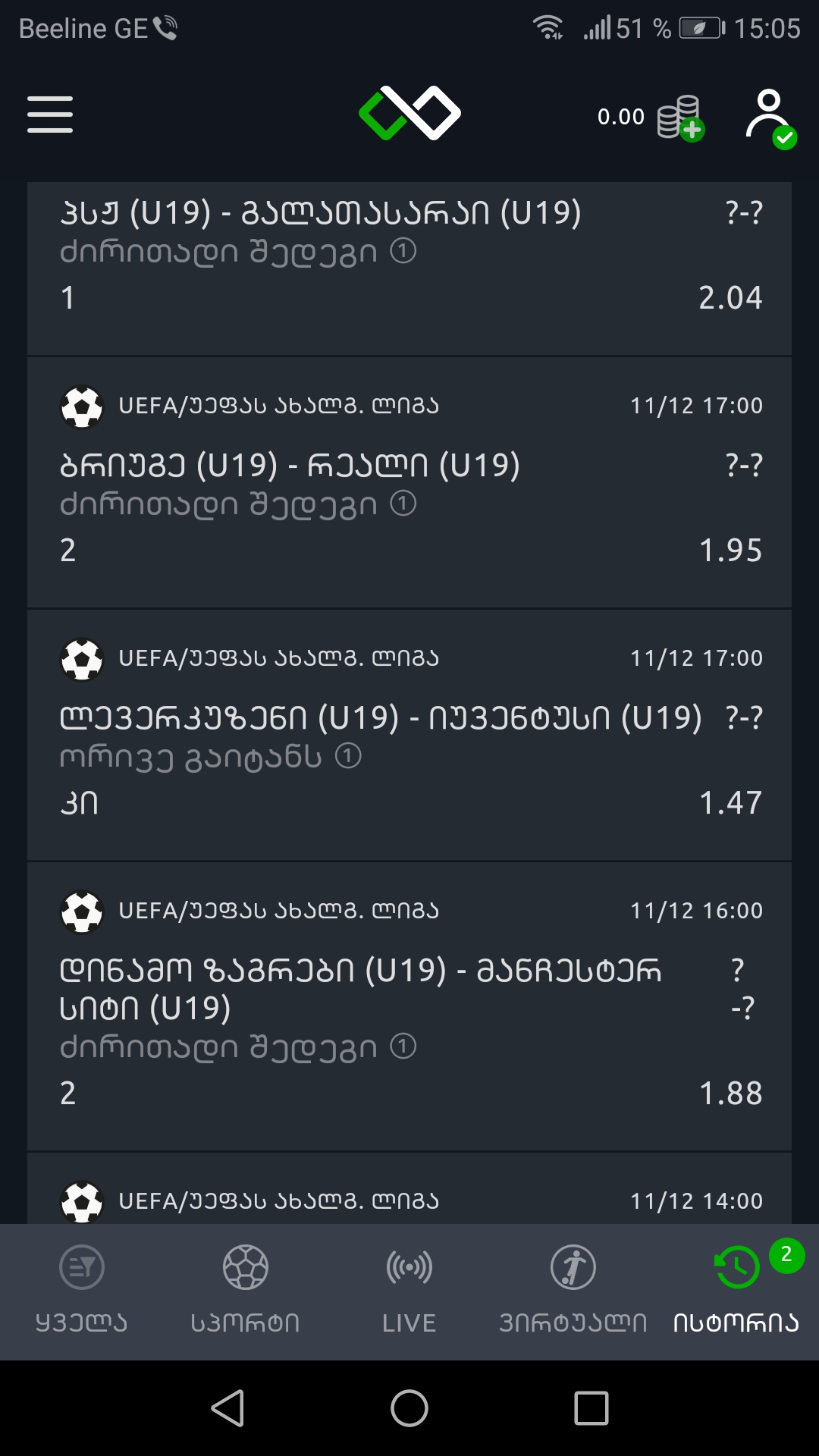Tap info icon under პსჟ - გალათასარაი match
Viewport: 819px width, 1456px height.
coord(403,251)
